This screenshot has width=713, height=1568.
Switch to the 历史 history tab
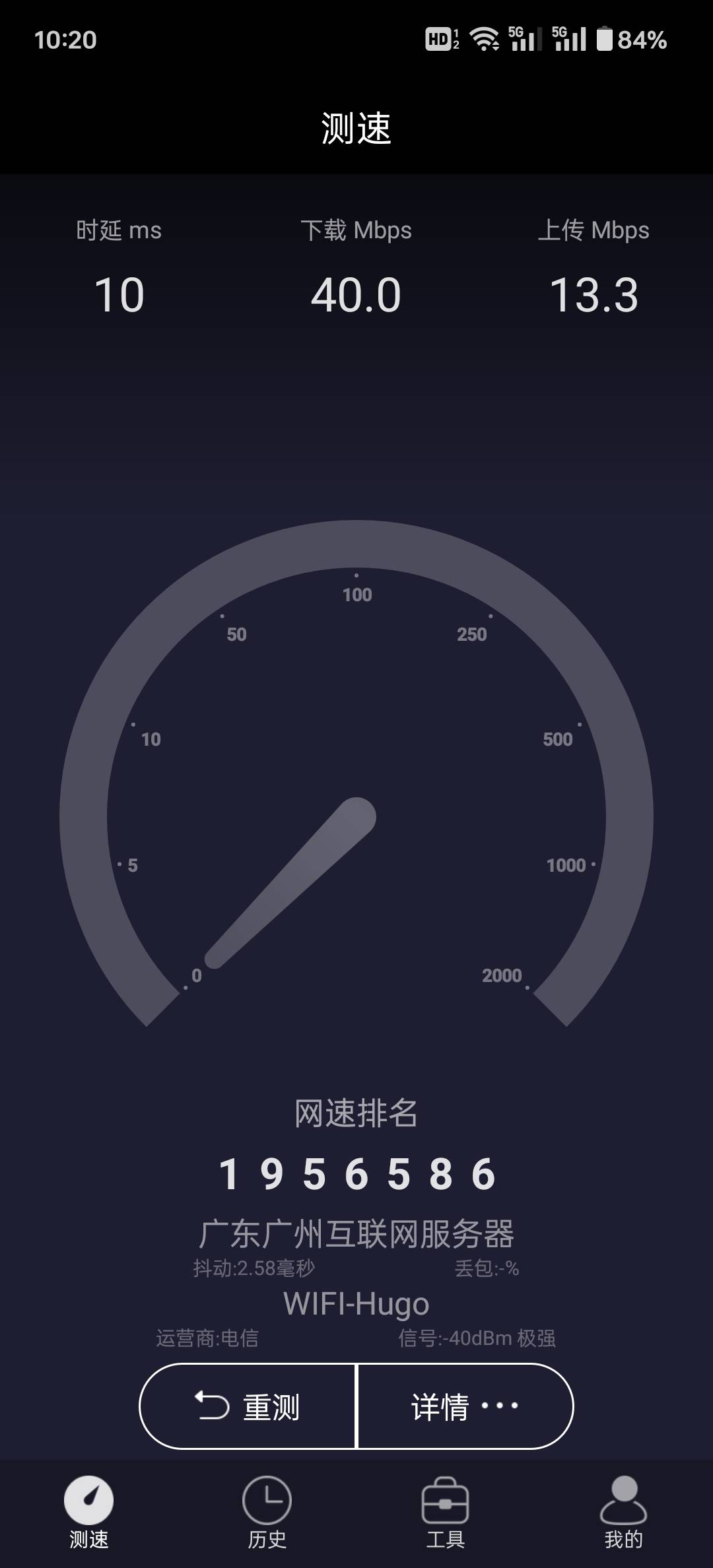pos(267,1512)
